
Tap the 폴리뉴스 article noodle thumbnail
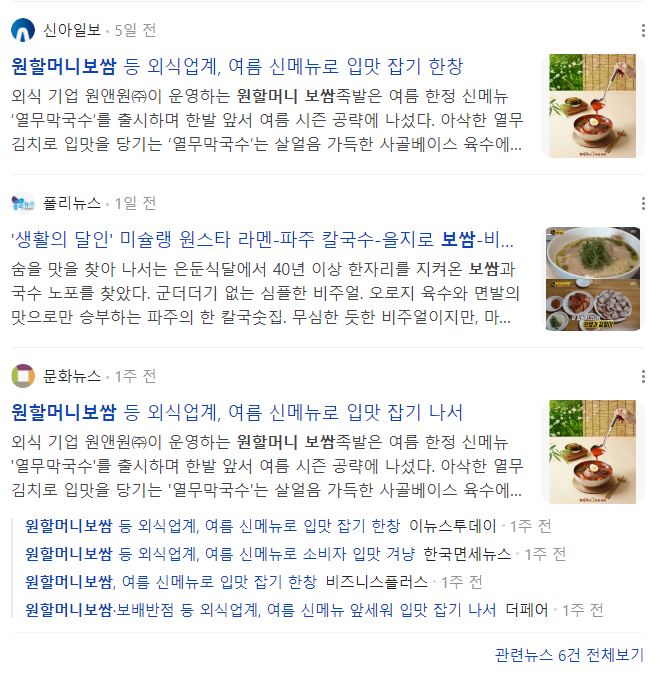coord(592,278)
